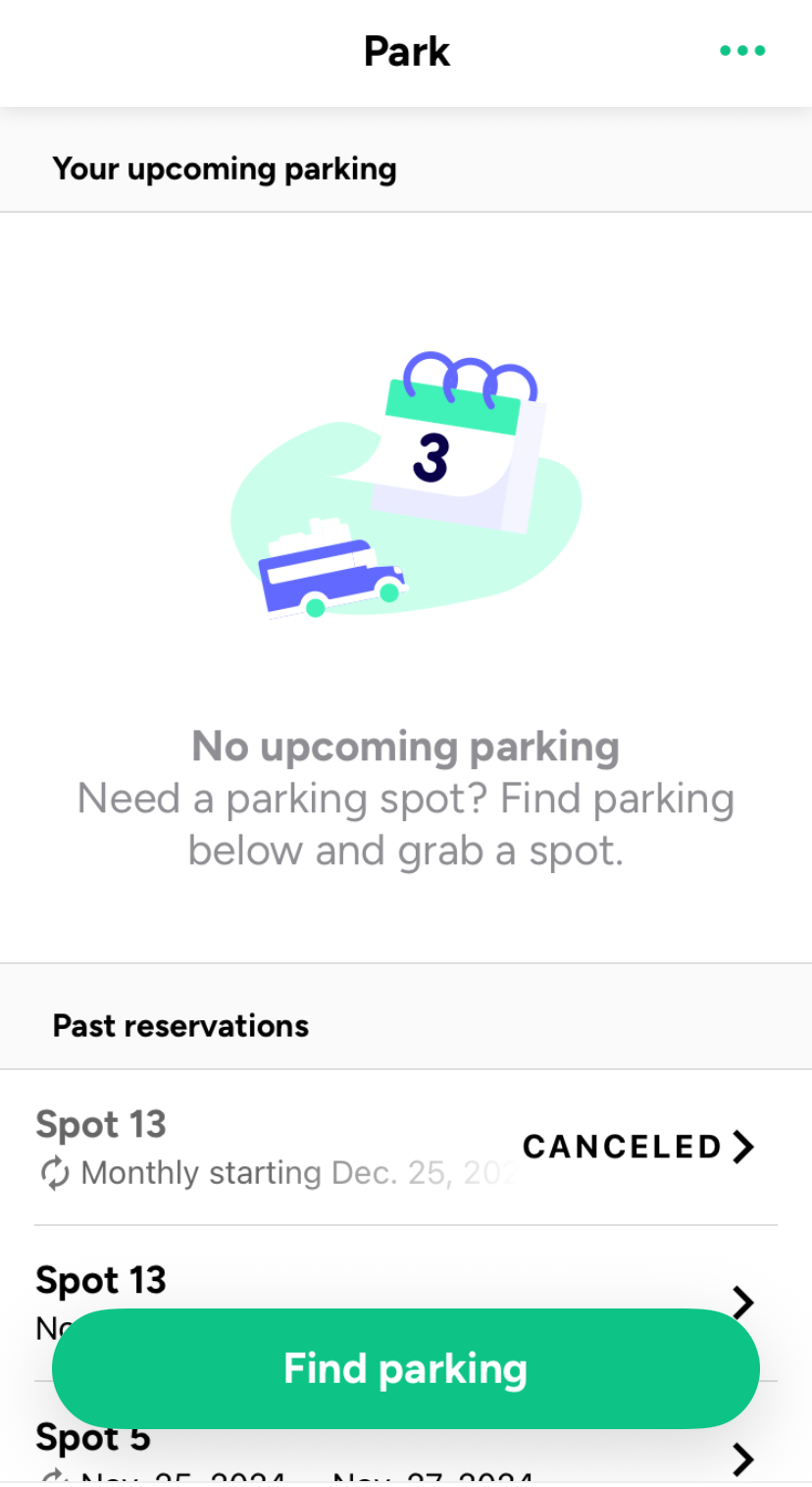Tap the Find parking button
The image size is (812, 1487).
[406, 1368]
